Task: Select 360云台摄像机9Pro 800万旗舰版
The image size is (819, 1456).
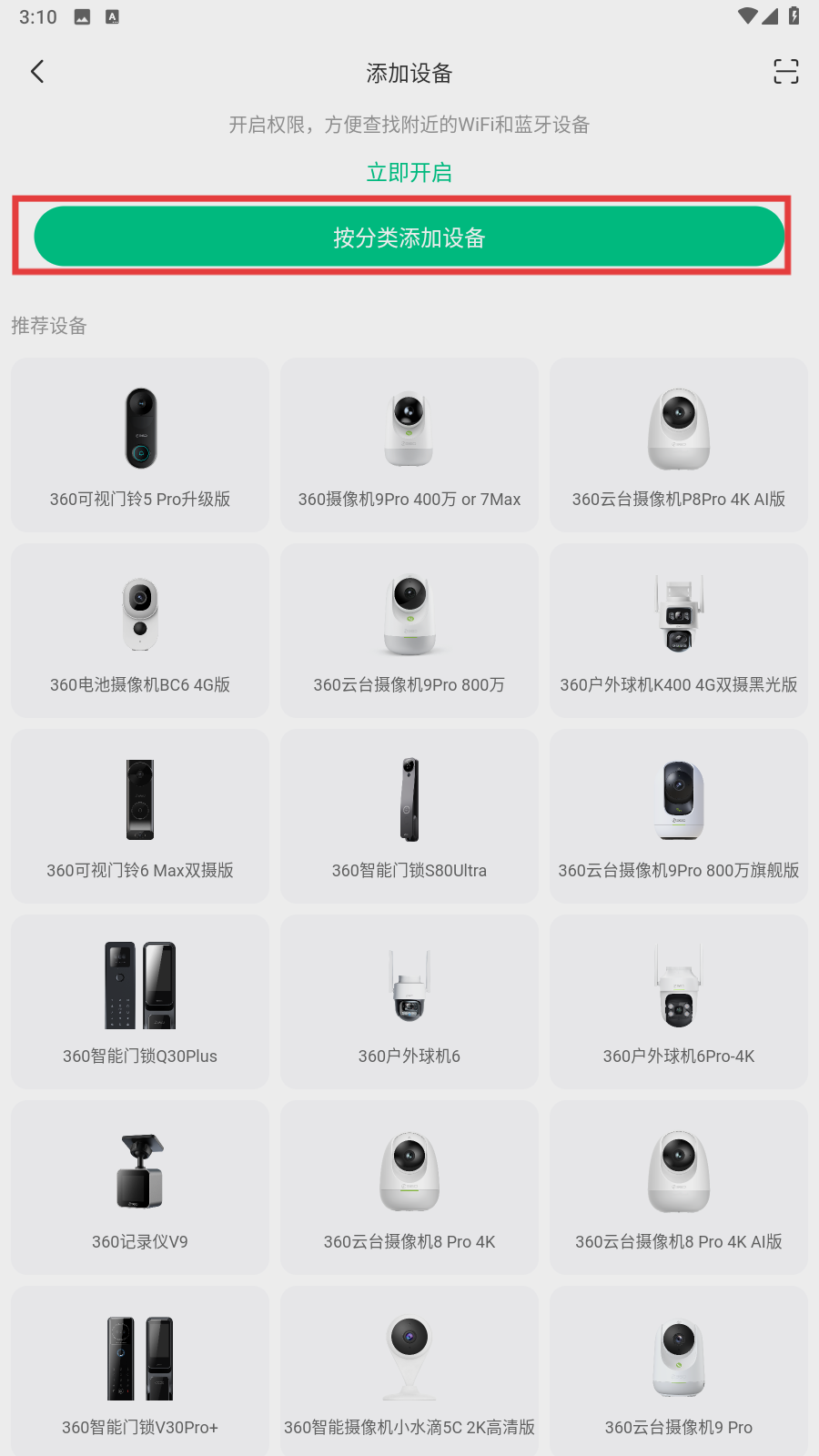Action: point(679,816)
